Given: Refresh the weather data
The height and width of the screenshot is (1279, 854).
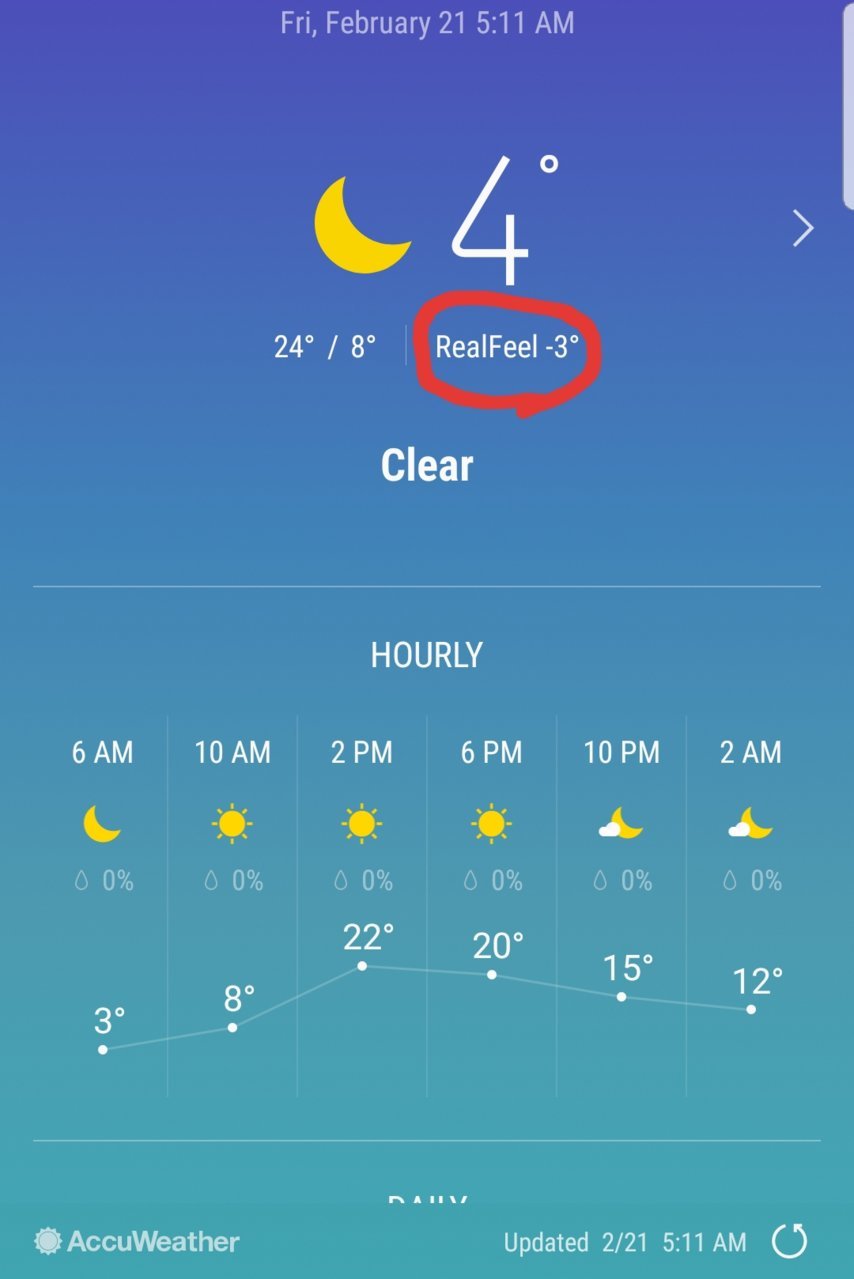Looking at the screenshot, I should tap(789, 1241).
